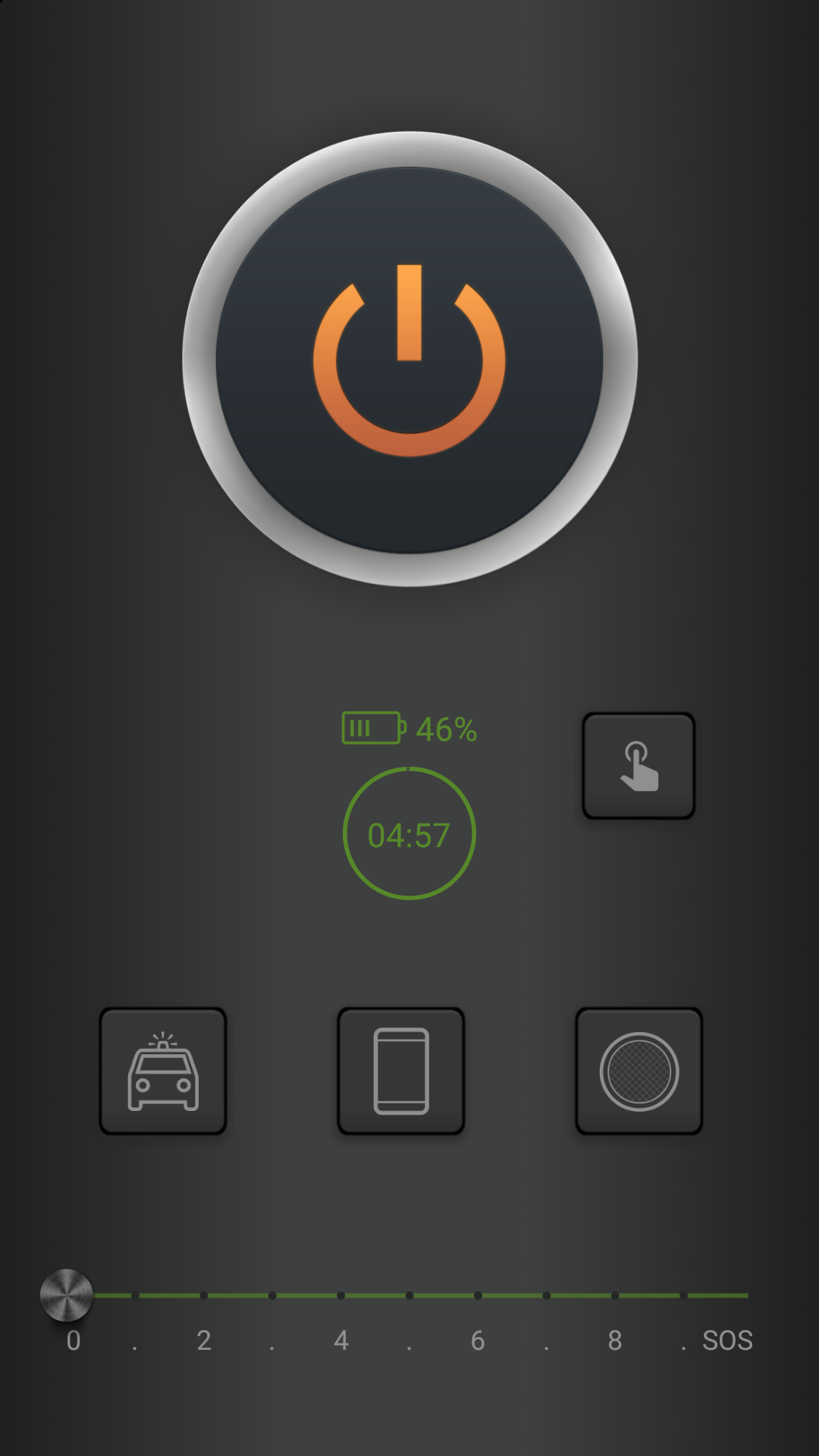This screenshot has width=819, height=1456.
Task: Select the round lamp light button
Action: [639, 1071]
